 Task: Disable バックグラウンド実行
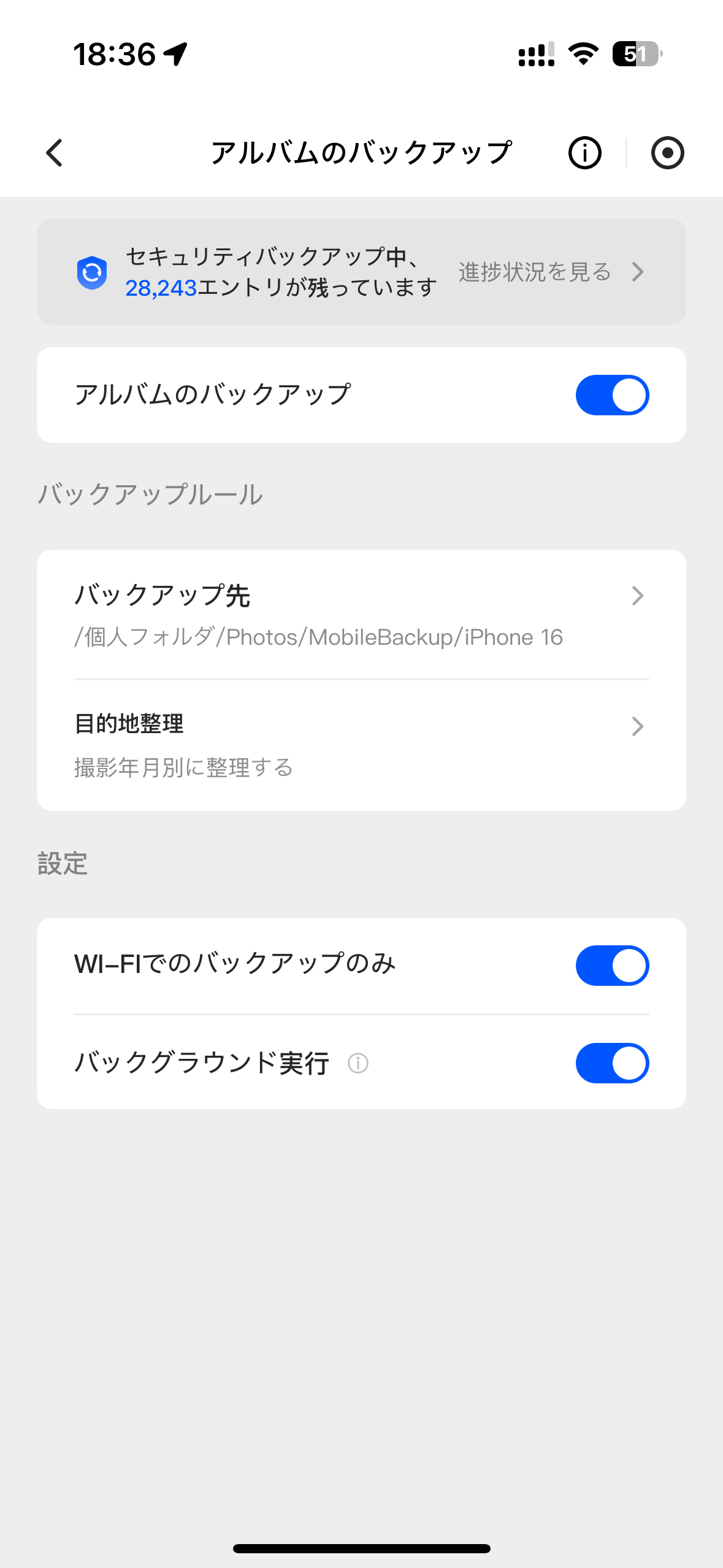click(x=612, y=1063)
